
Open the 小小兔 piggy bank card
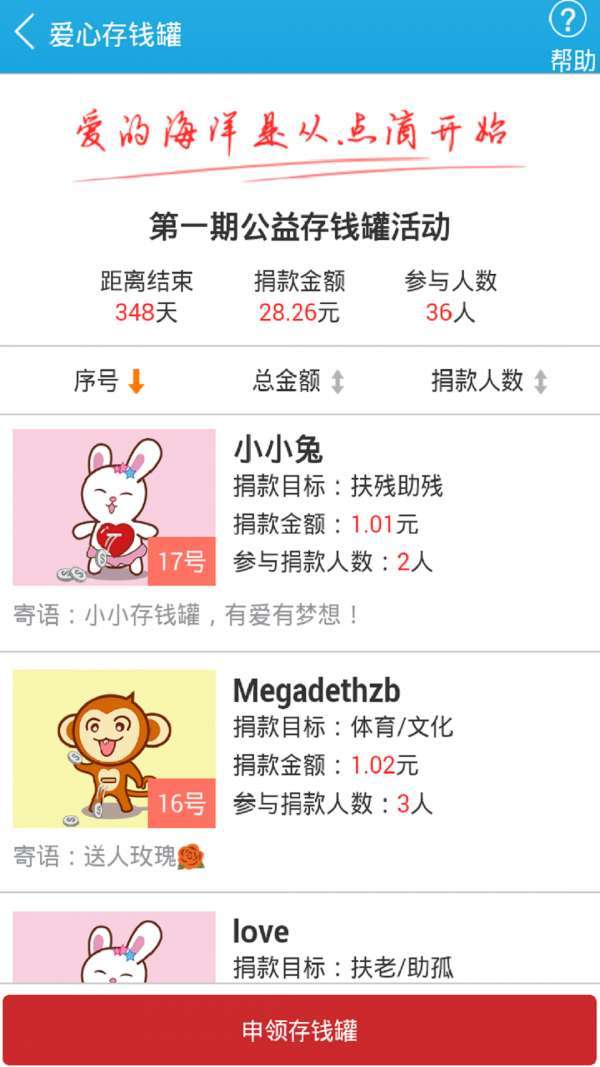tap(300, 530)
